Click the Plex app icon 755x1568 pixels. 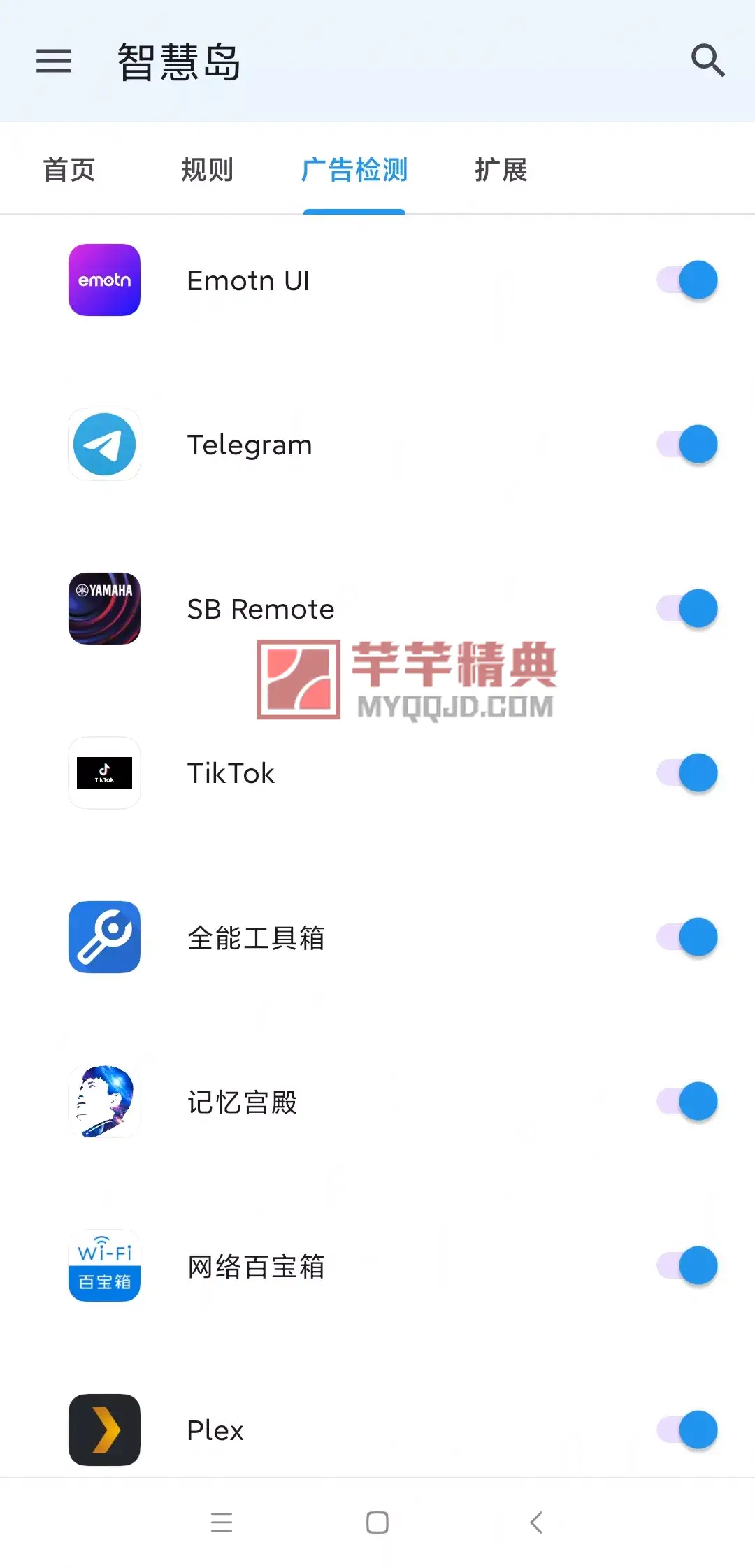103,1430
